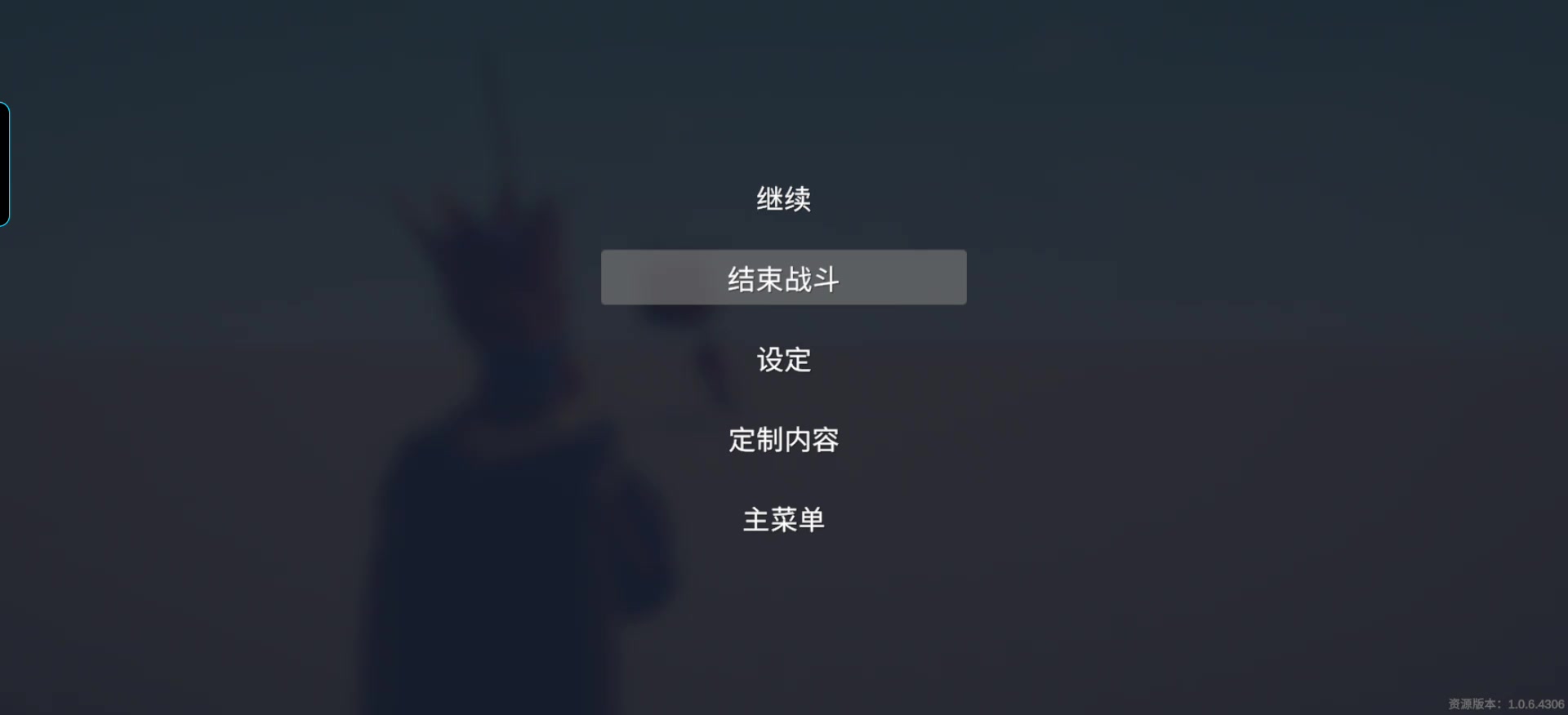This screenshot has width=1568, height=715.
Task: Select 继续 to resume the game
Action: click(783, 198)
